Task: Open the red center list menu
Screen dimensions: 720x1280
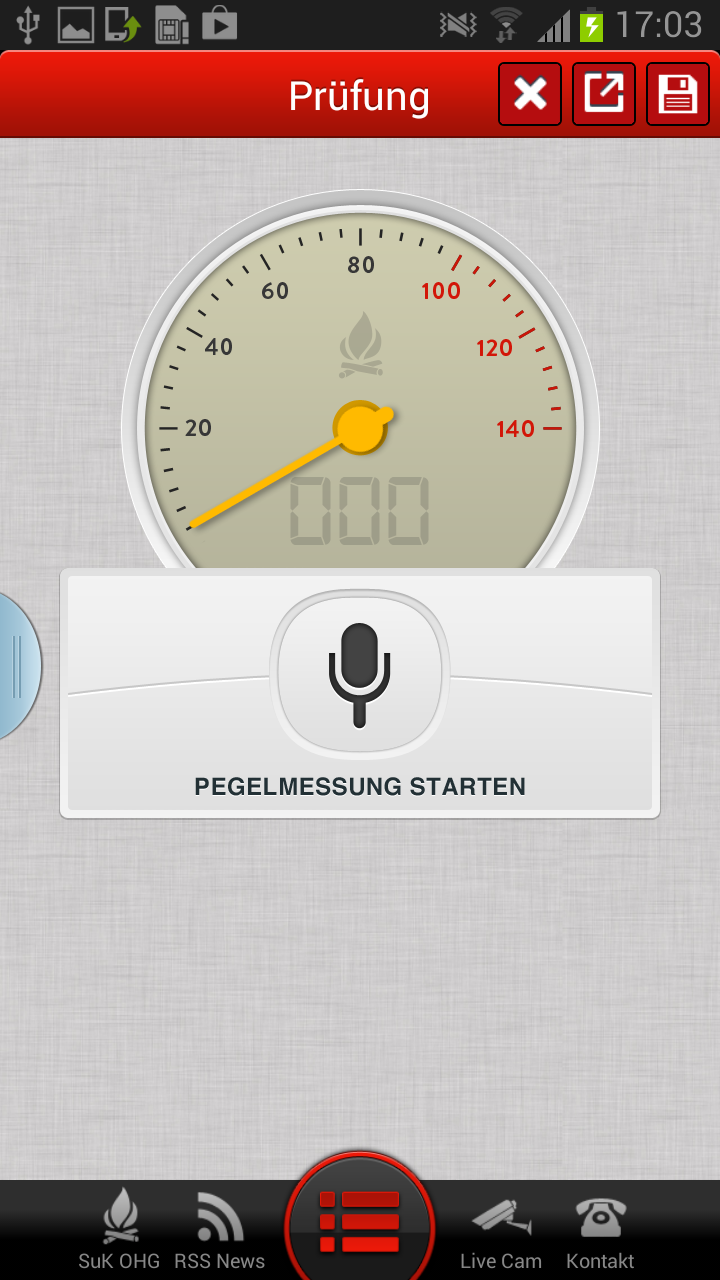Action: click(360, 1222)
